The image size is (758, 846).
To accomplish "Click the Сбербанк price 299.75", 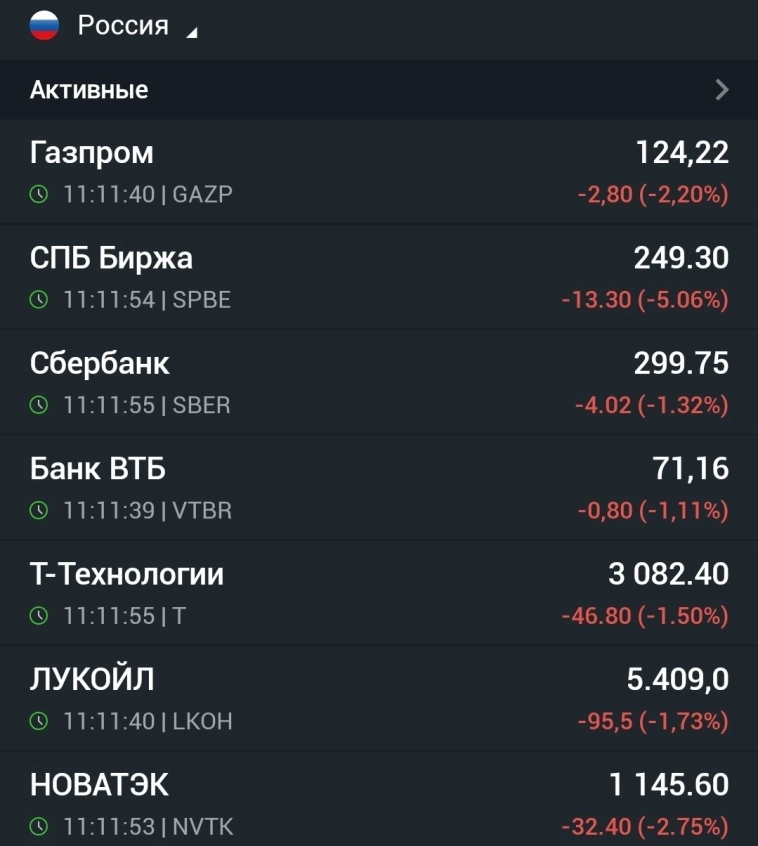I will (681, 363).
